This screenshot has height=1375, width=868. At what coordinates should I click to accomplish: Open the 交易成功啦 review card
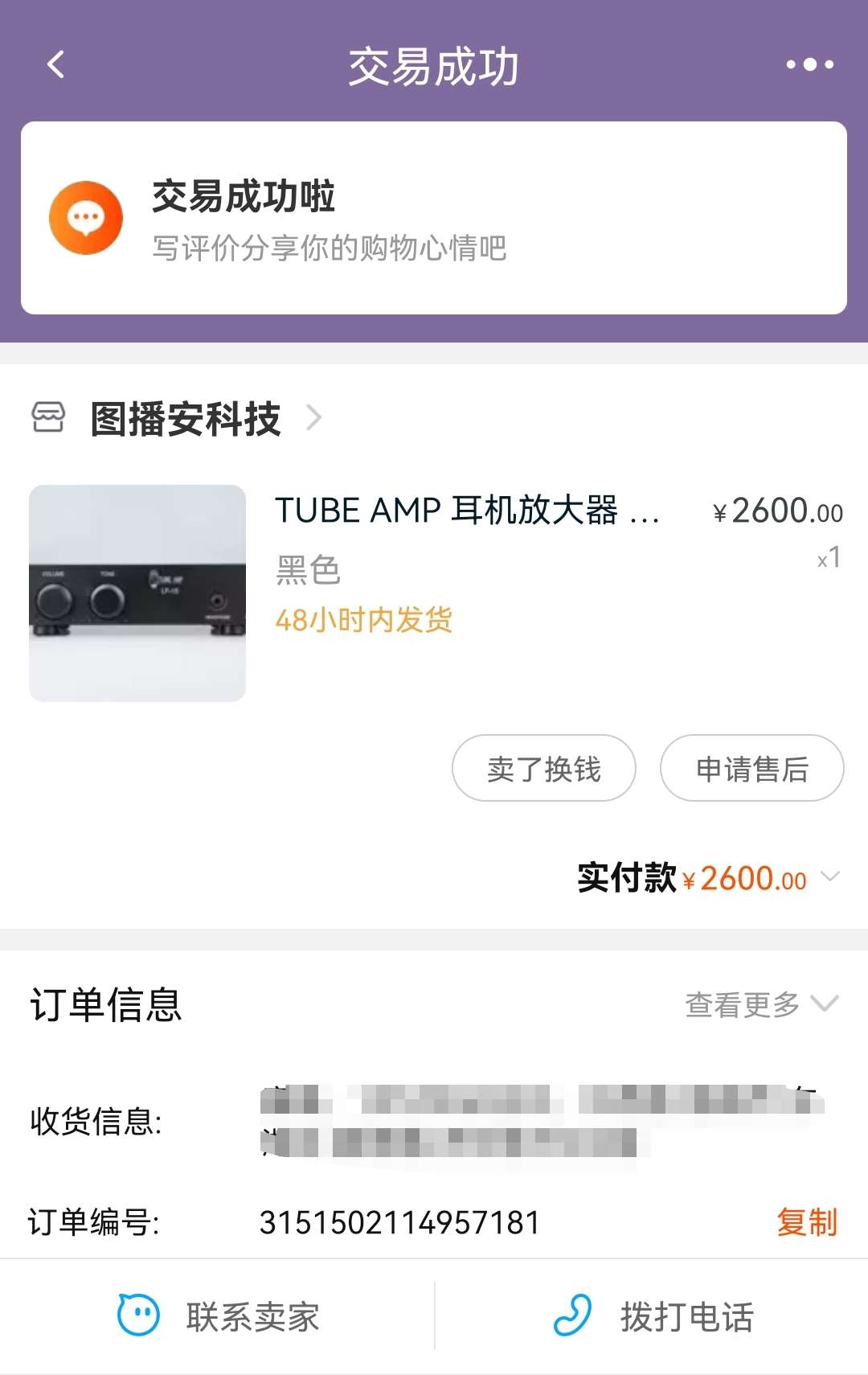(433, 218)
